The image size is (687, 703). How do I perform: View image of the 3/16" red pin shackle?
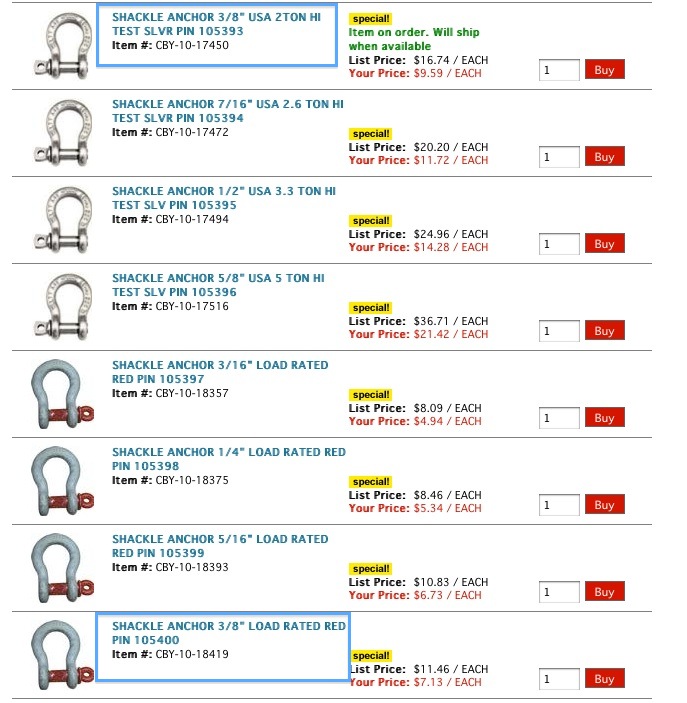pos(62,394)
